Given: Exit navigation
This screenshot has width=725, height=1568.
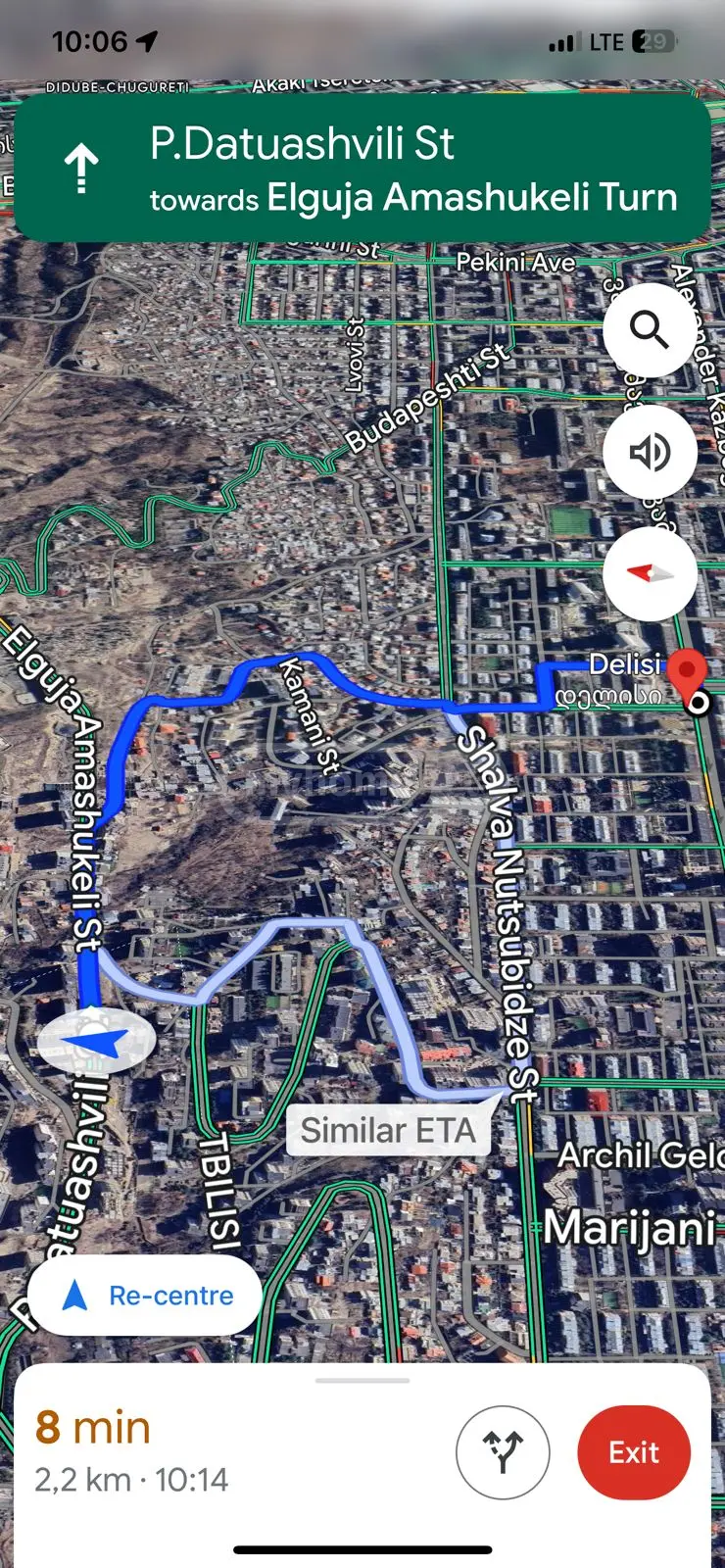Looking at the screenshot, I should [x=634, y=1451].
